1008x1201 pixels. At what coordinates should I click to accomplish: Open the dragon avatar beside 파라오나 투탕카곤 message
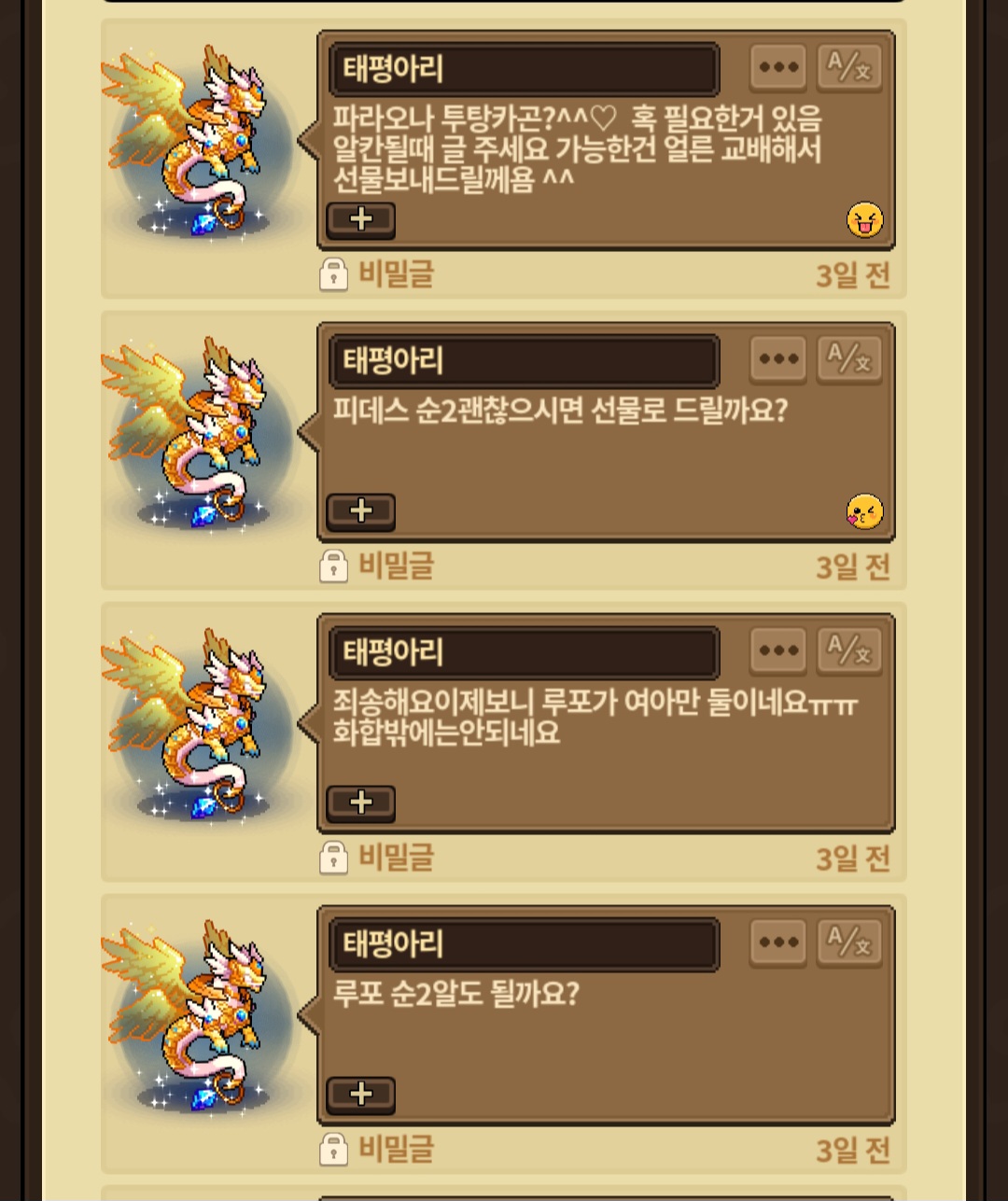click(x=196, y=142)
